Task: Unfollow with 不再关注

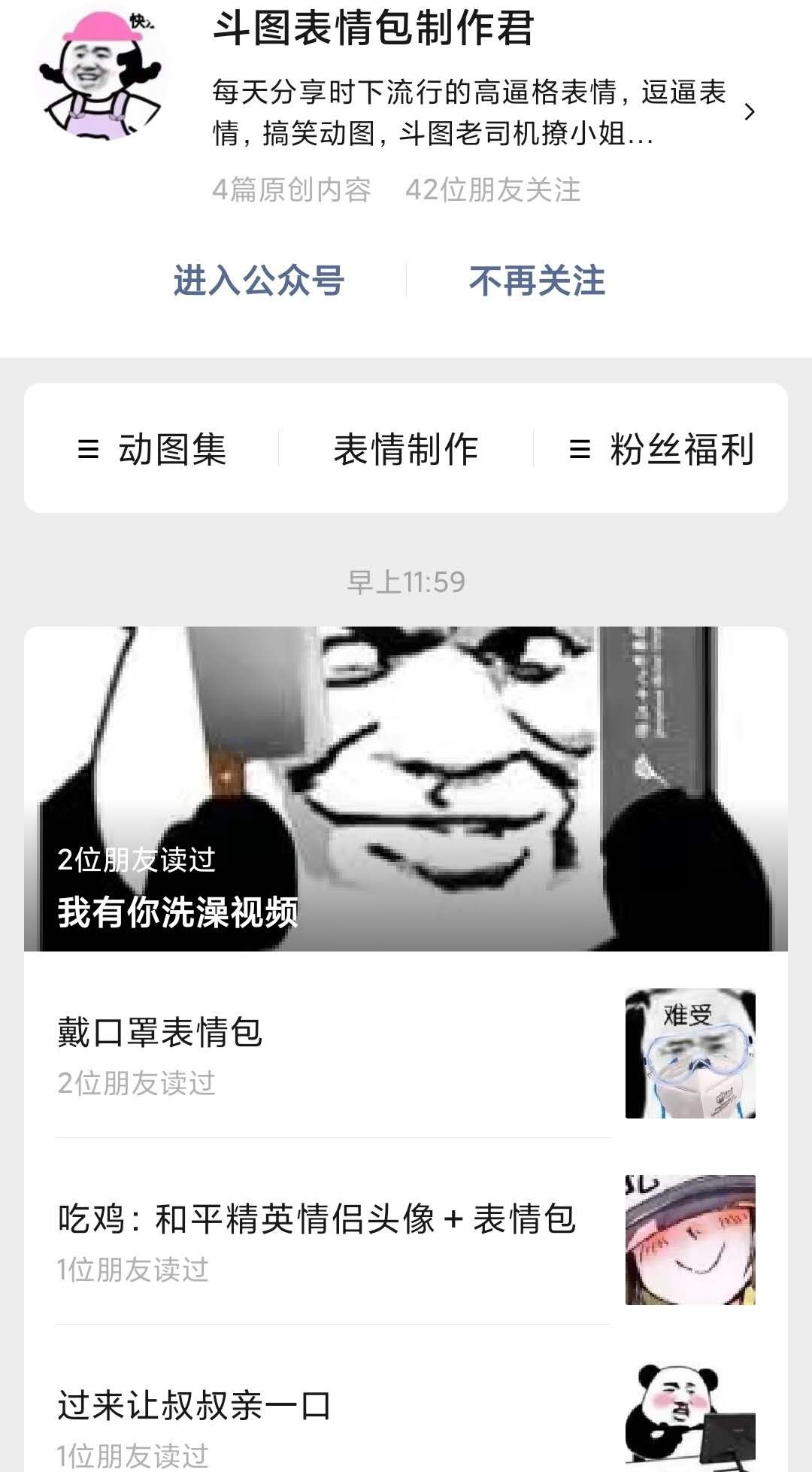Action: click(537, 281)
